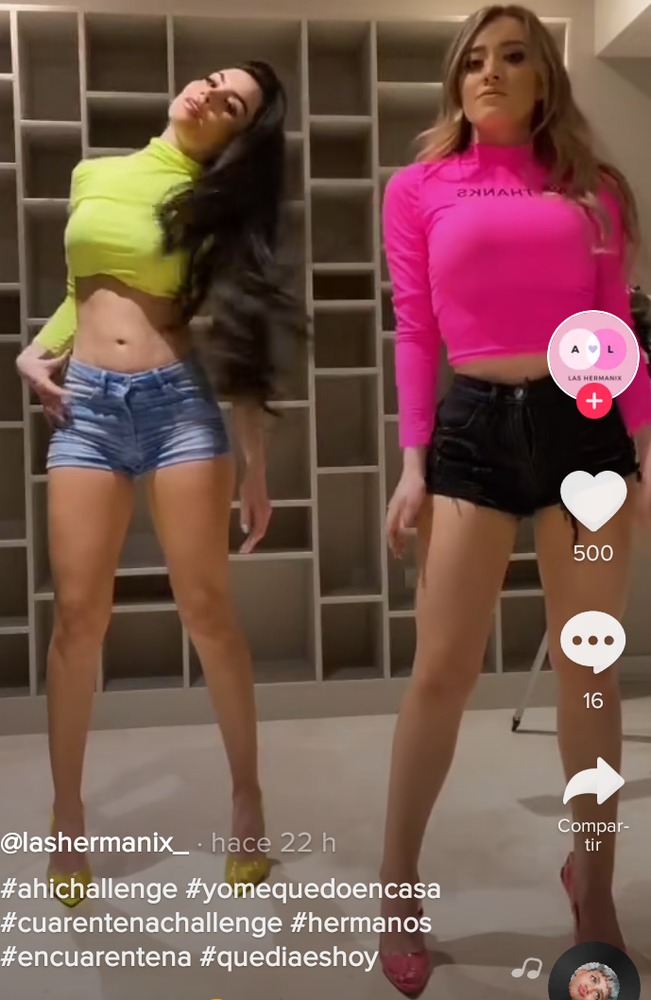Open the @lashermanix_ username link
The height and width of the screenshot is (1000, 651).
pyautogui.click(x=95, y=843)
